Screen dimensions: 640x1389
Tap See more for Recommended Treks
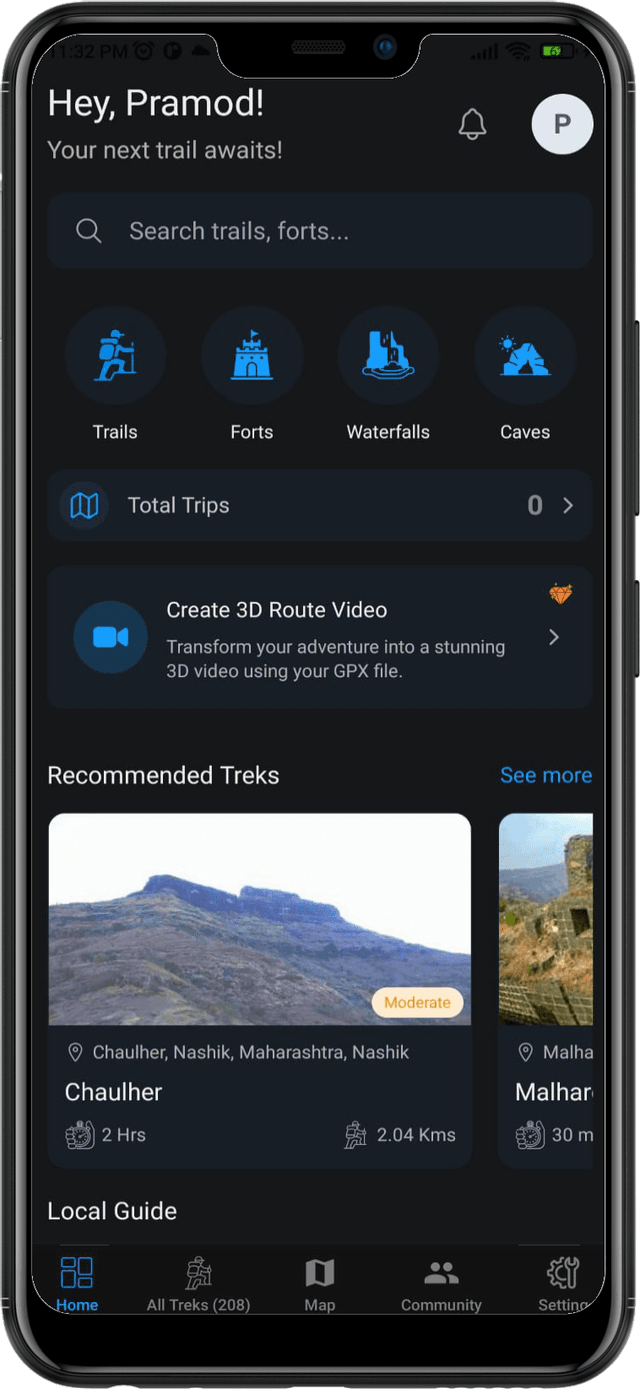point(545,775)
